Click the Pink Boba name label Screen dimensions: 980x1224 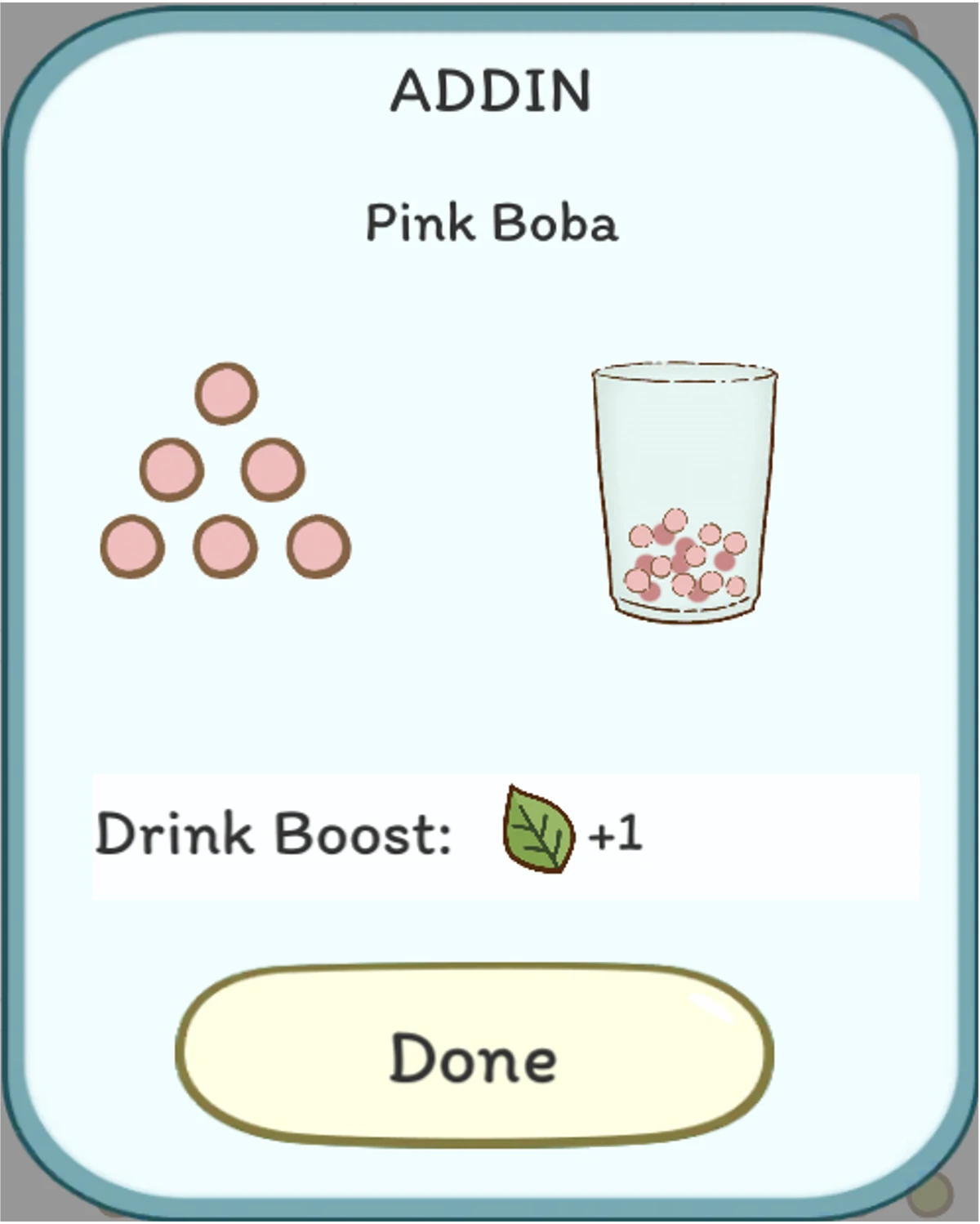coord(491,222)
